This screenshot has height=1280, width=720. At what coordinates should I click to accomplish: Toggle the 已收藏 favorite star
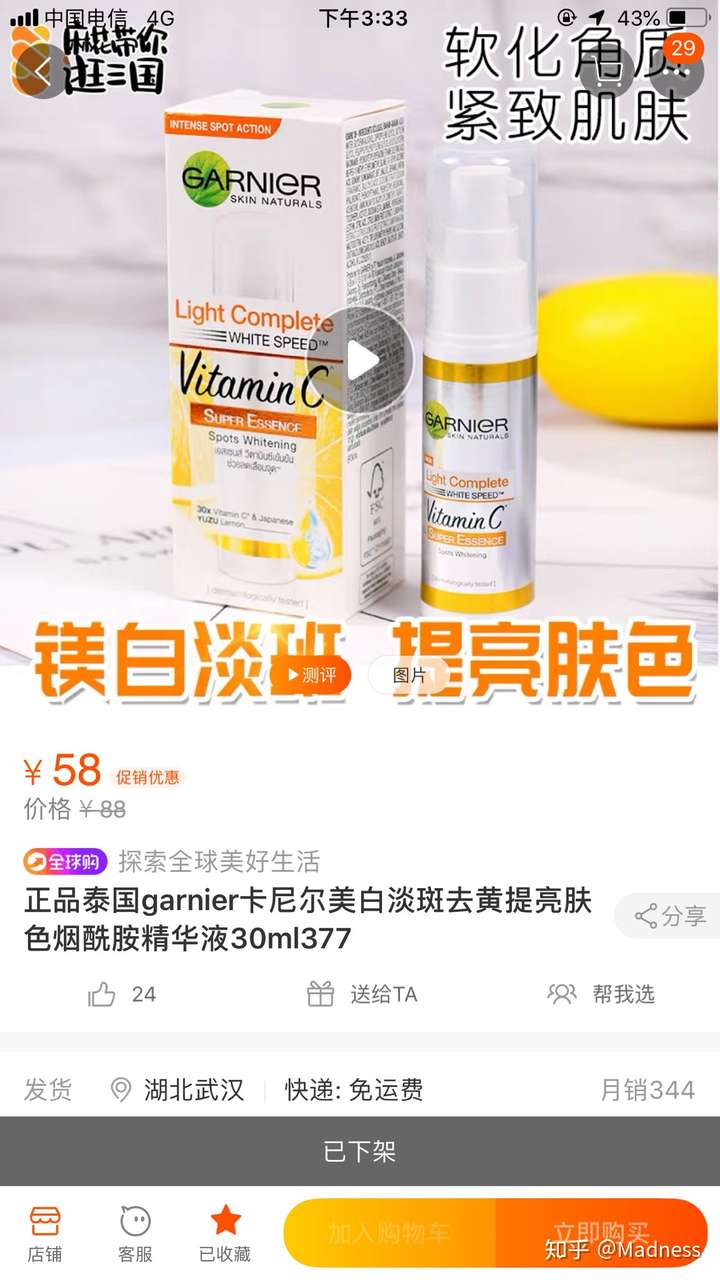coord(225,1234)
